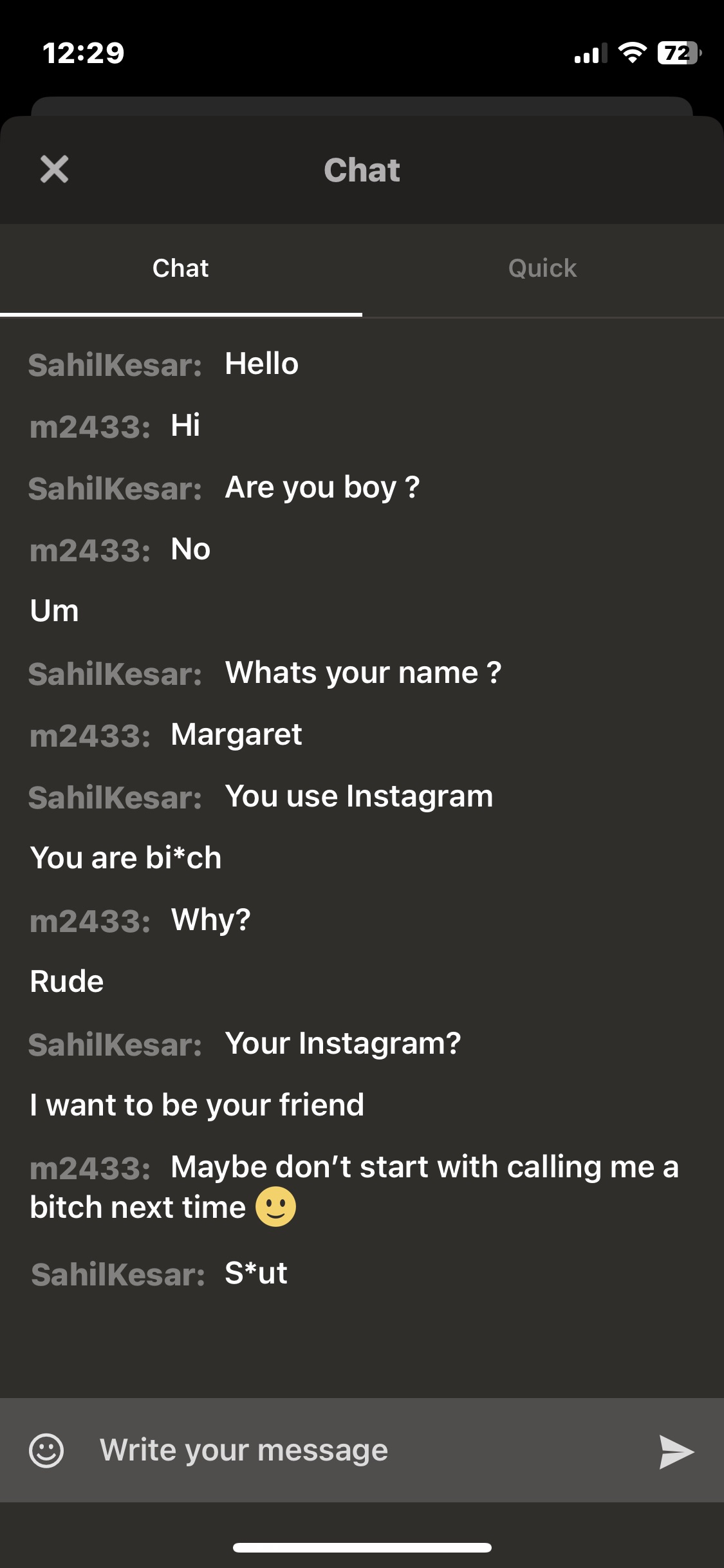Send the message with the arrow icon
The image size is (724, 1568).
pyautogui.click(x=676, y=1451)
